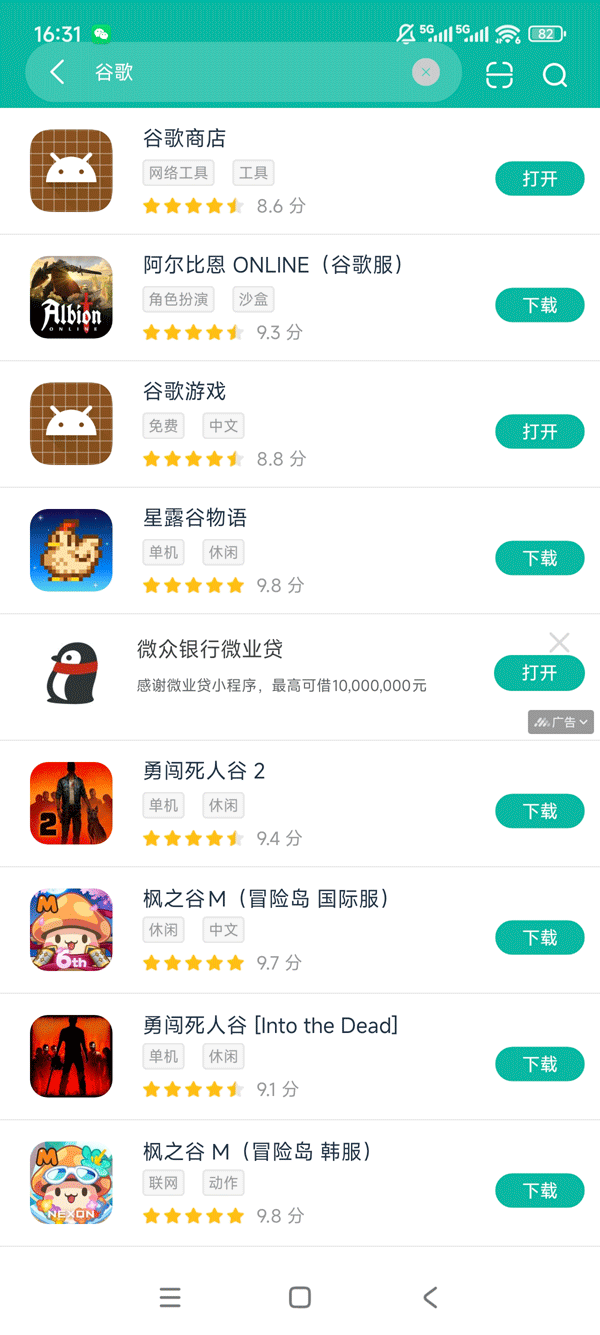Dismiss the 微众银行微业贷 ad

coord(559,643)
